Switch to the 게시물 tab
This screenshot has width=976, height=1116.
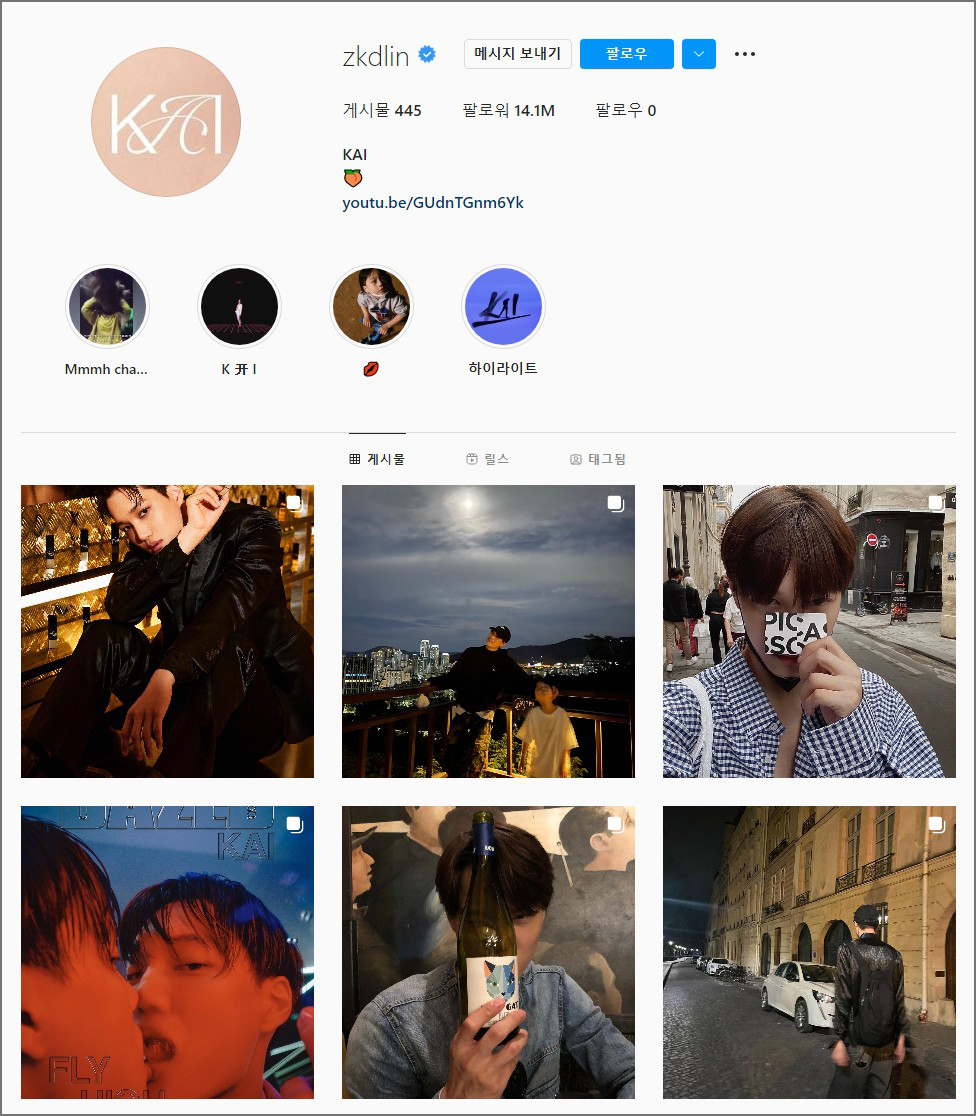click(377, 459)
